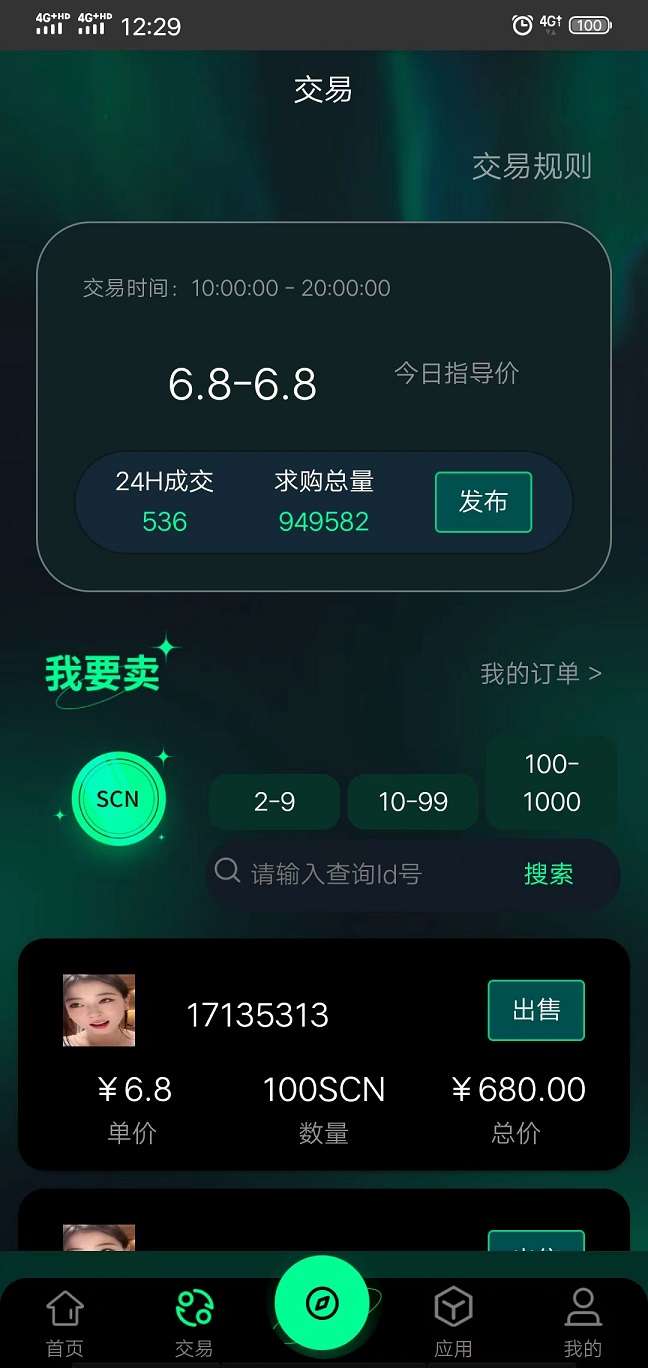Select the SCN coin button
The image size is (648, 1368).
point(118,799)
